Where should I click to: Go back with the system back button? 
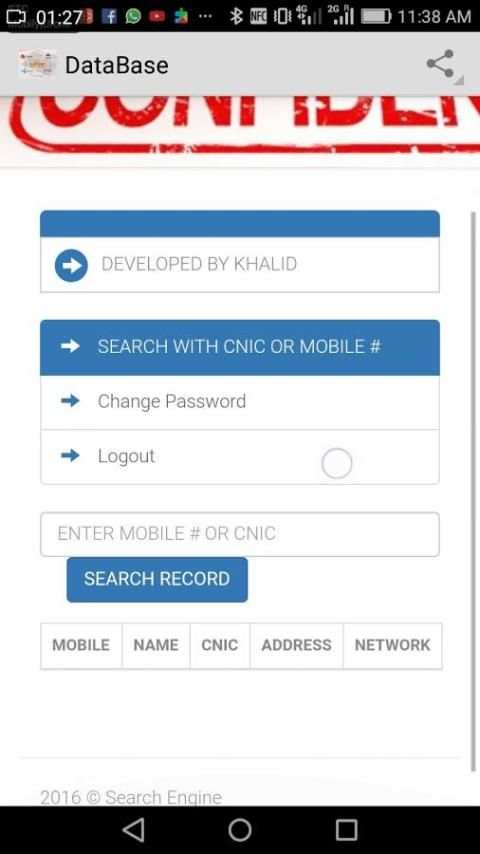[133, 830]
